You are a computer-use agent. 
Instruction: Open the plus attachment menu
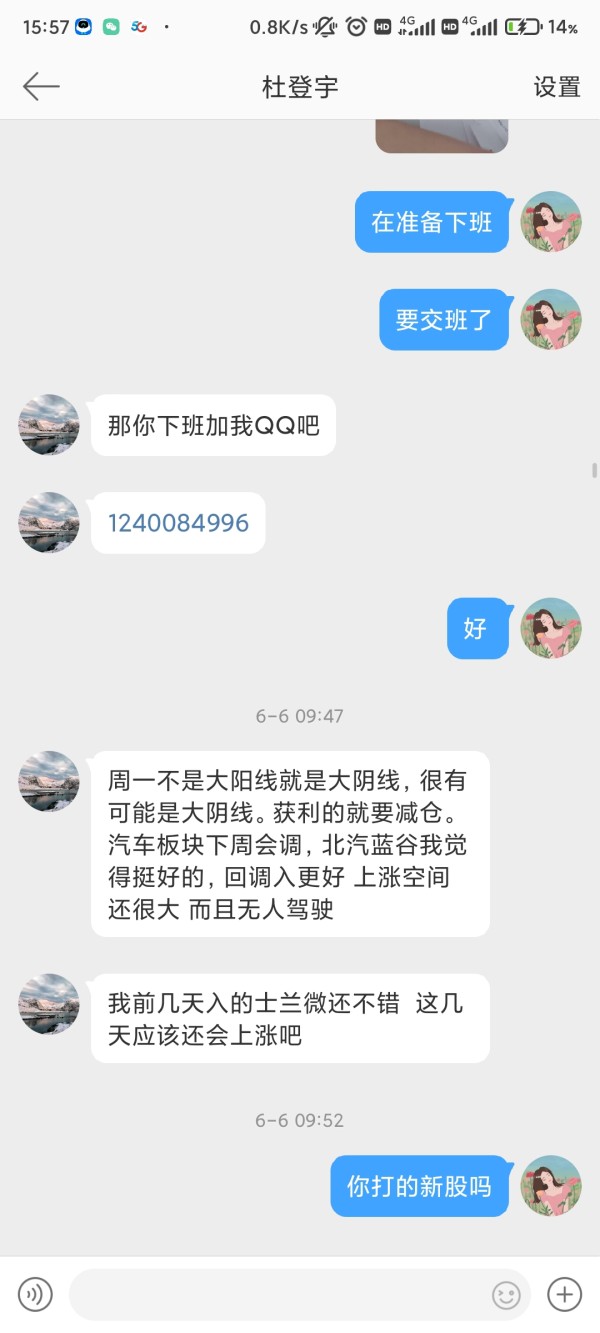[x=565, y=1295]
